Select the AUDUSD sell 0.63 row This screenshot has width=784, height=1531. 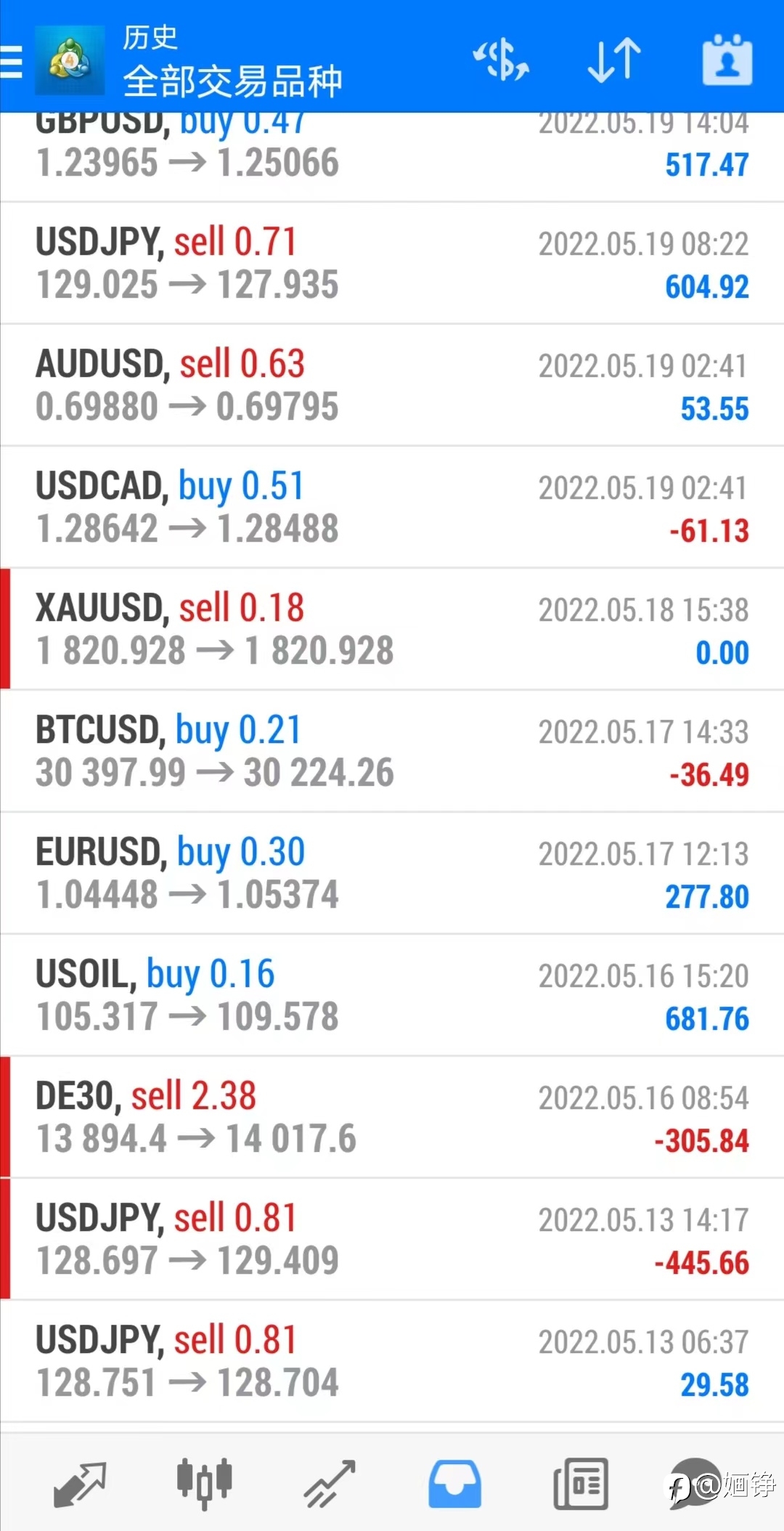[392, 385]
